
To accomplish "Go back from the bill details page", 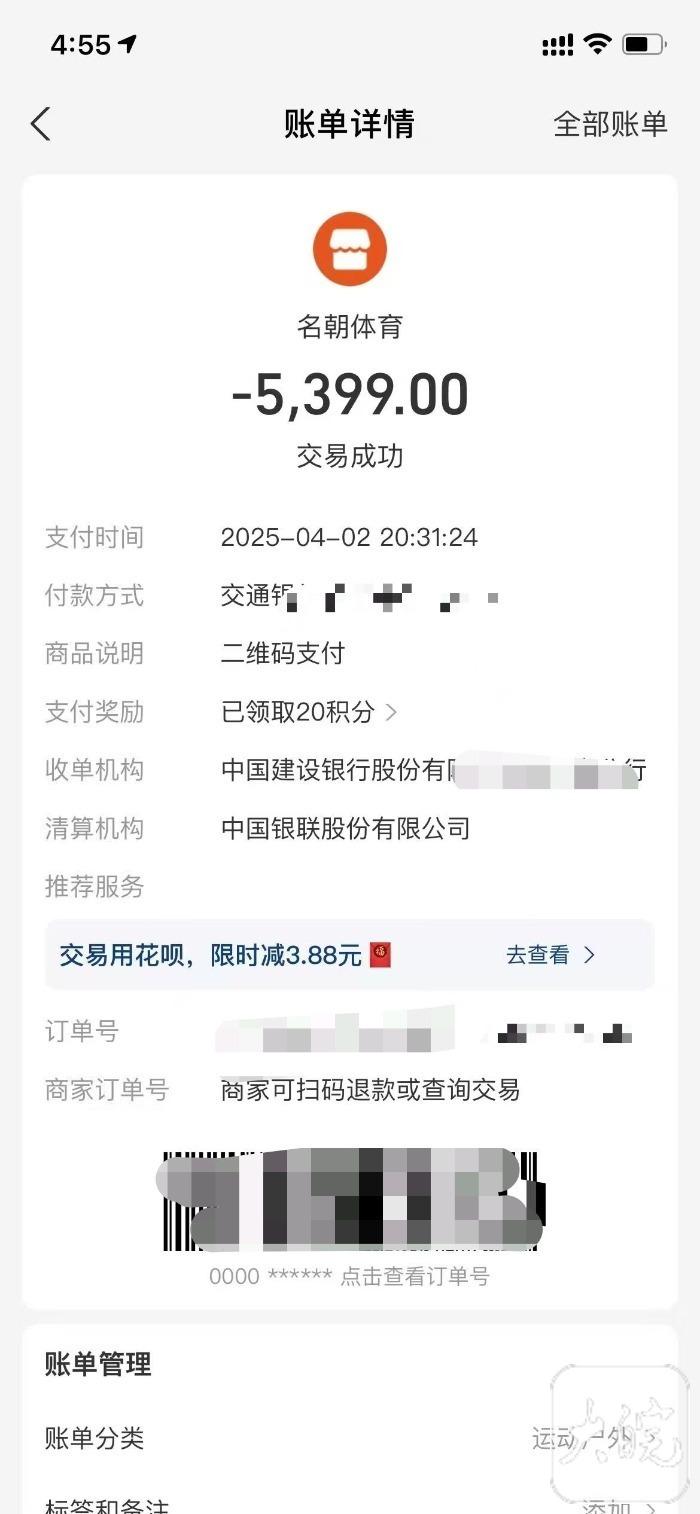I will point(41,124).
